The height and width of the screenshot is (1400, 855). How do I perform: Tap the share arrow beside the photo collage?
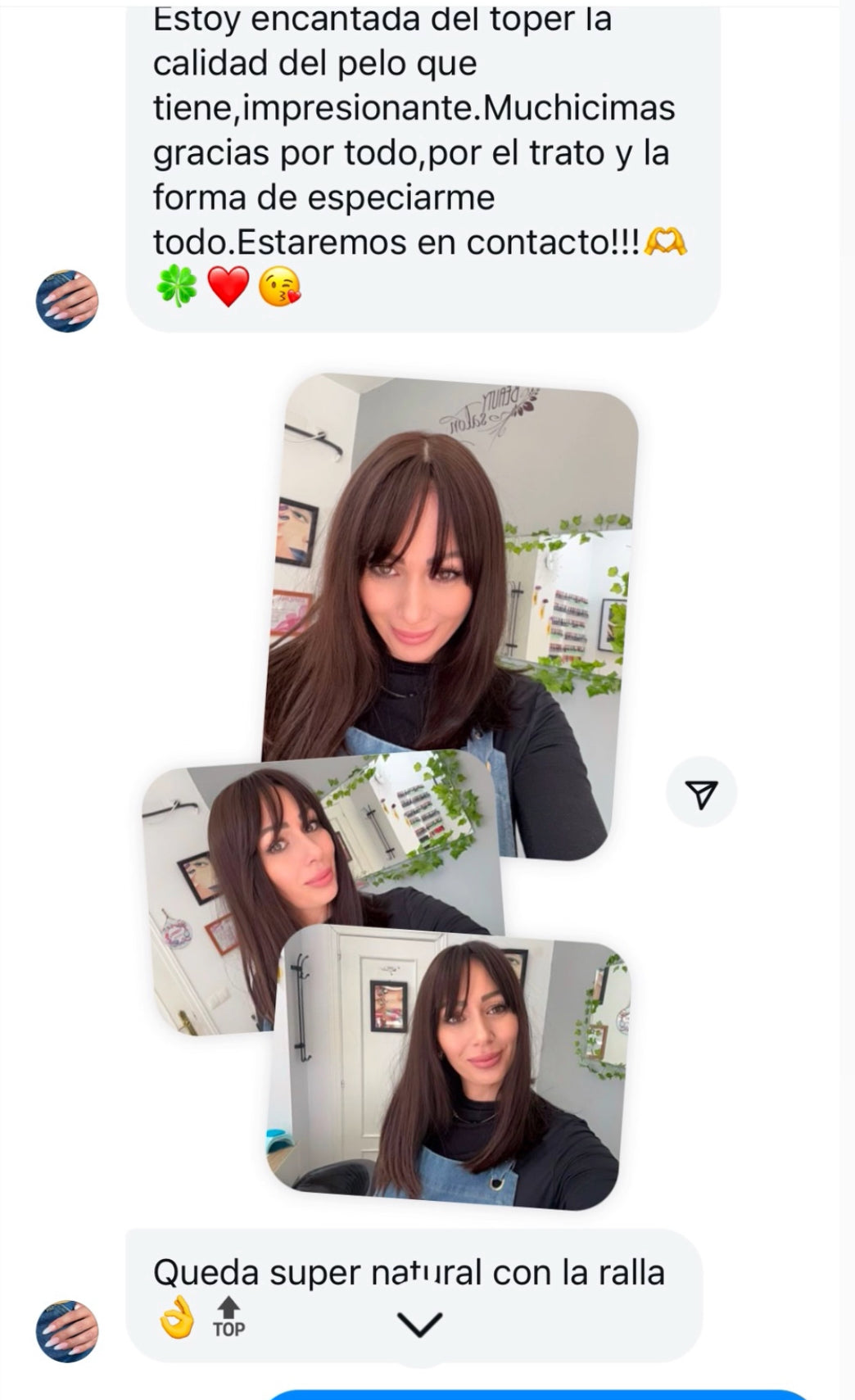click(701, 792)
